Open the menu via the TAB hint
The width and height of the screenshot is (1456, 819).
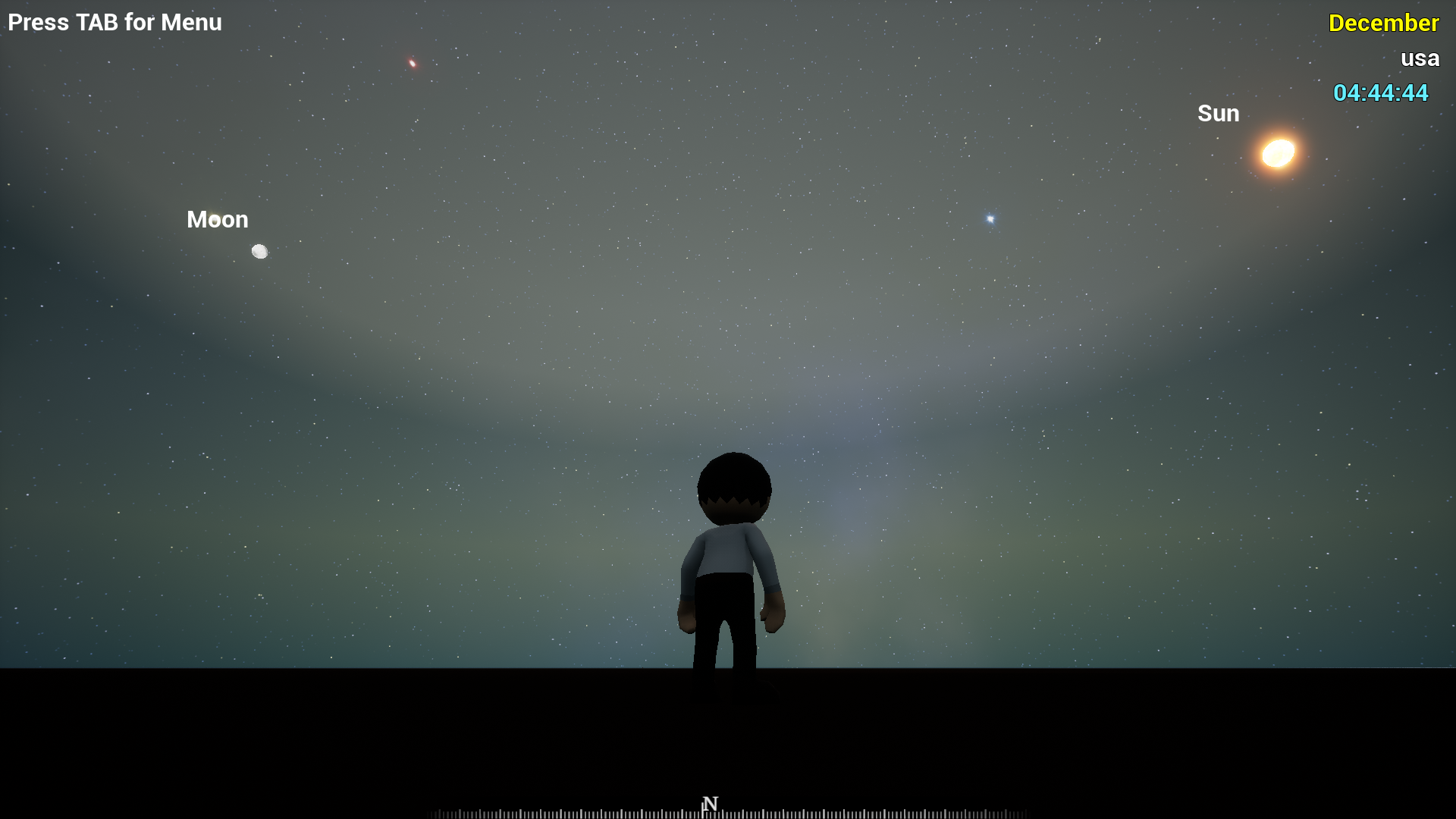tap(115, 23)
